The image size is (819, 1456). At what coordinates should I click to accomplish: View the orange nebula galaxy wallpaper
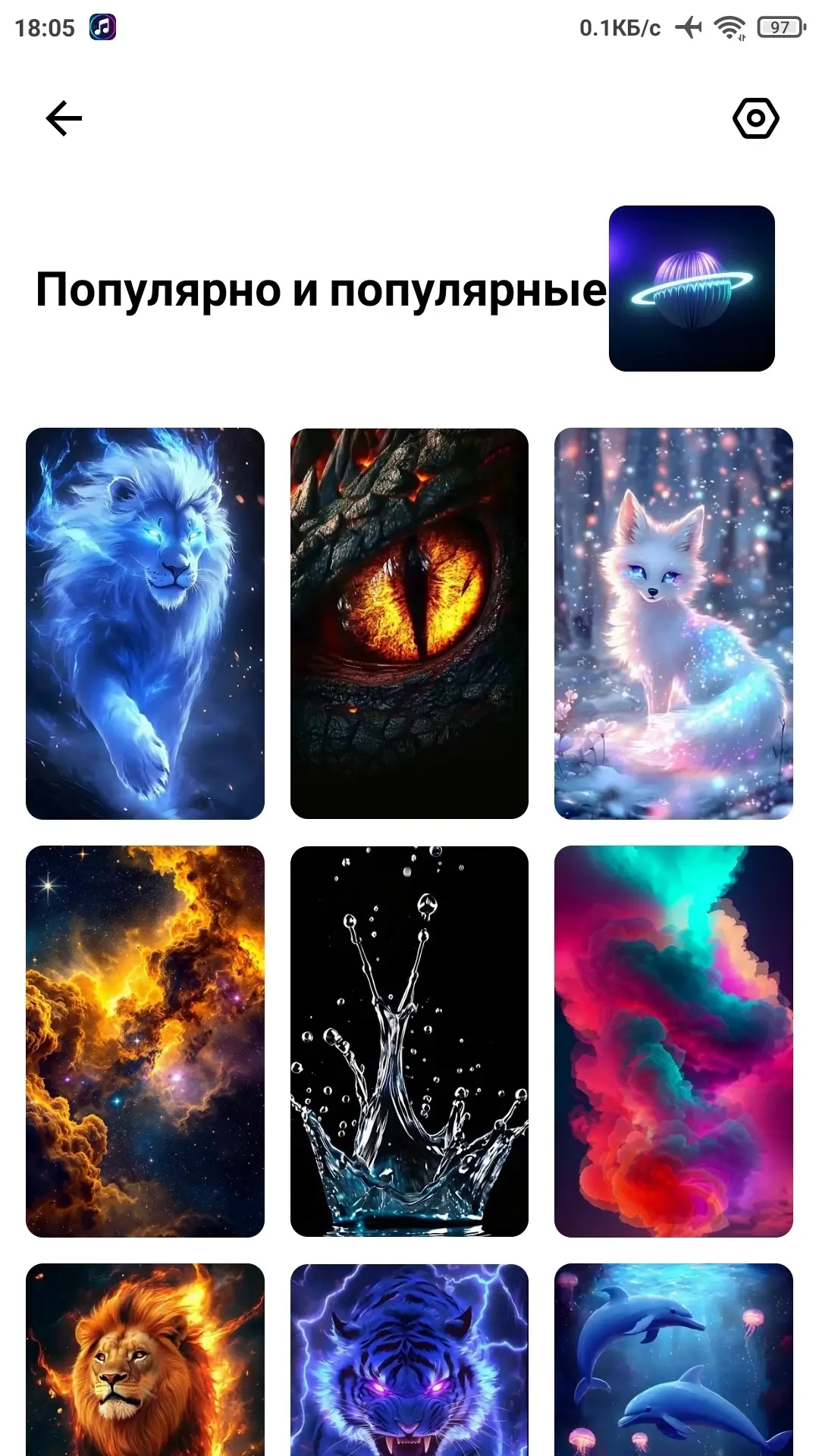coord(145,1041)
